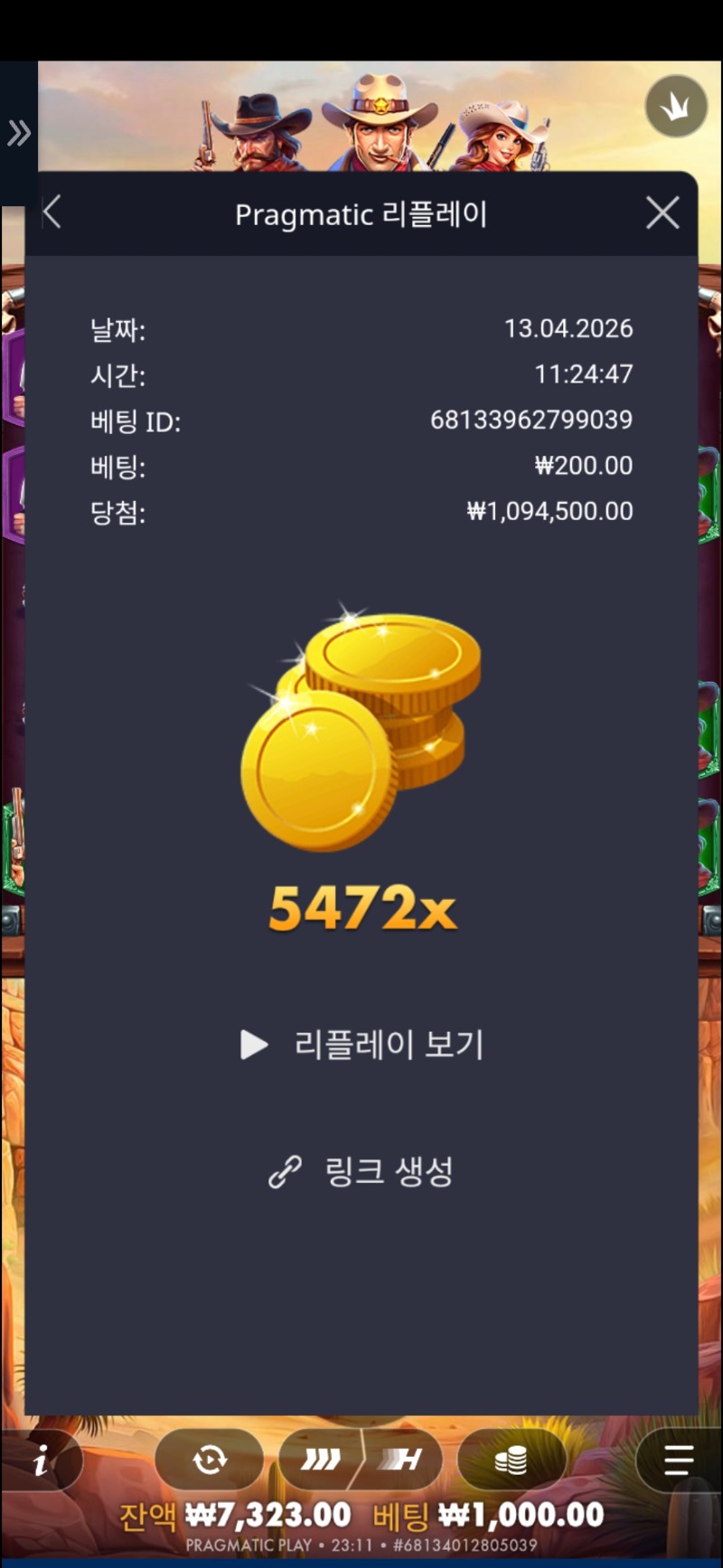Expand the side panel with double arrows
The image size is (723, 1568).
coord(19,134)
